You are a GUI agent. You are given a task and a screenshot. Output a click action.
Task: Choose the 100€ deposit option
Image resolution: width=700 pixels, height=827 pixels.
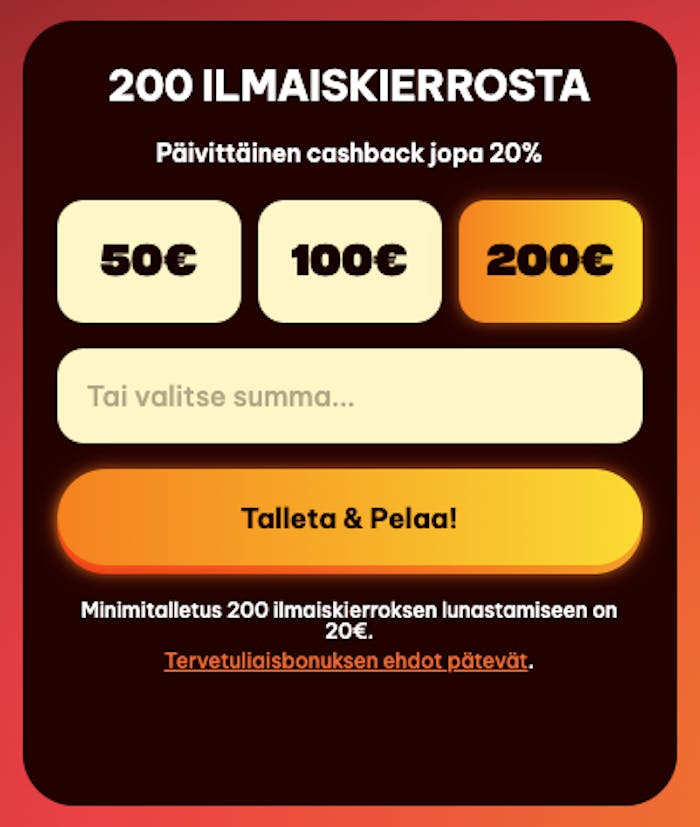(x=349, y=261)
